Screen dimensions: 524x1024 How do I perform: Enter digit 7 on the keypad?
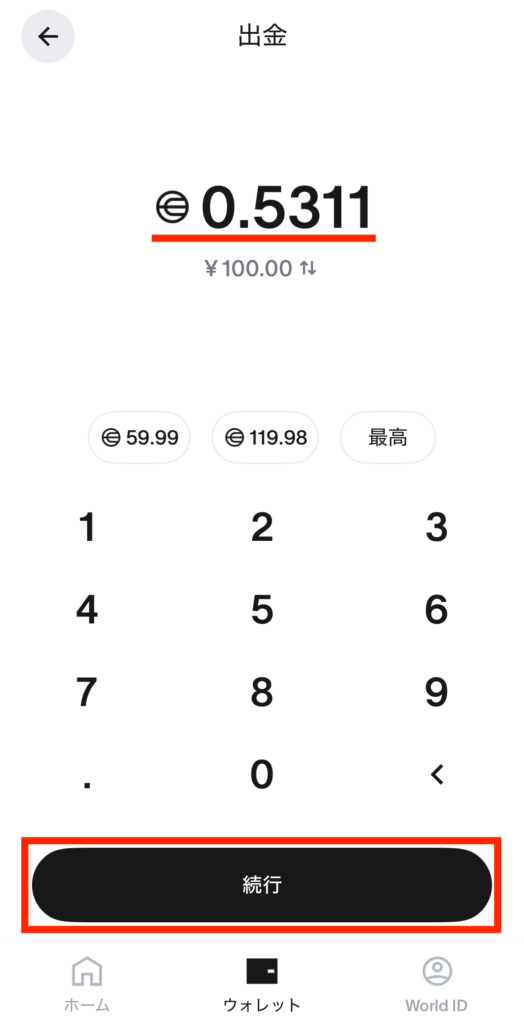coord(87,693)
